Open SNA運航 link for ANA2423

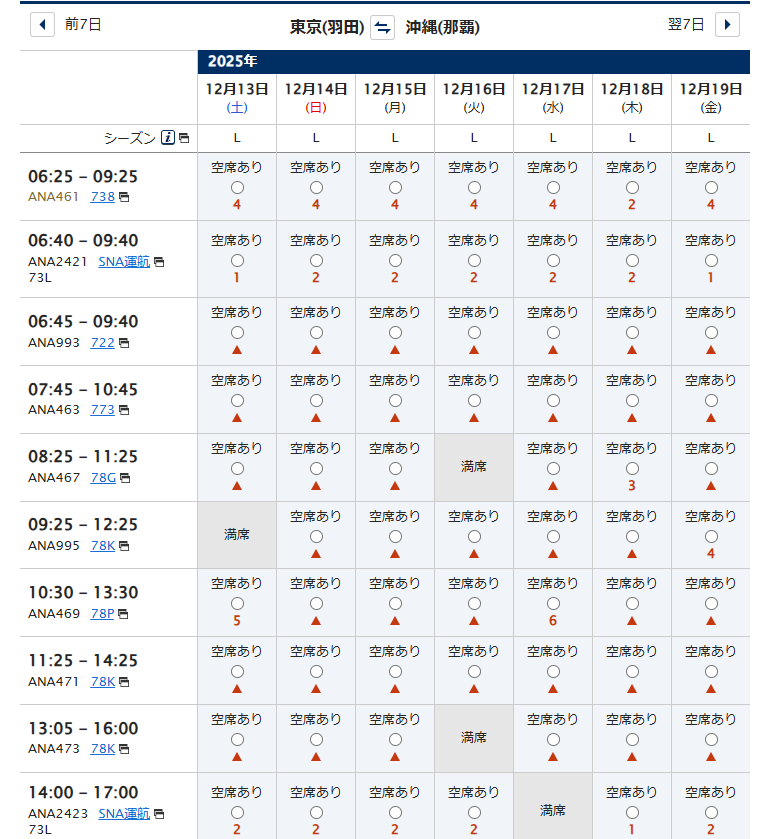tap(124, 813)
